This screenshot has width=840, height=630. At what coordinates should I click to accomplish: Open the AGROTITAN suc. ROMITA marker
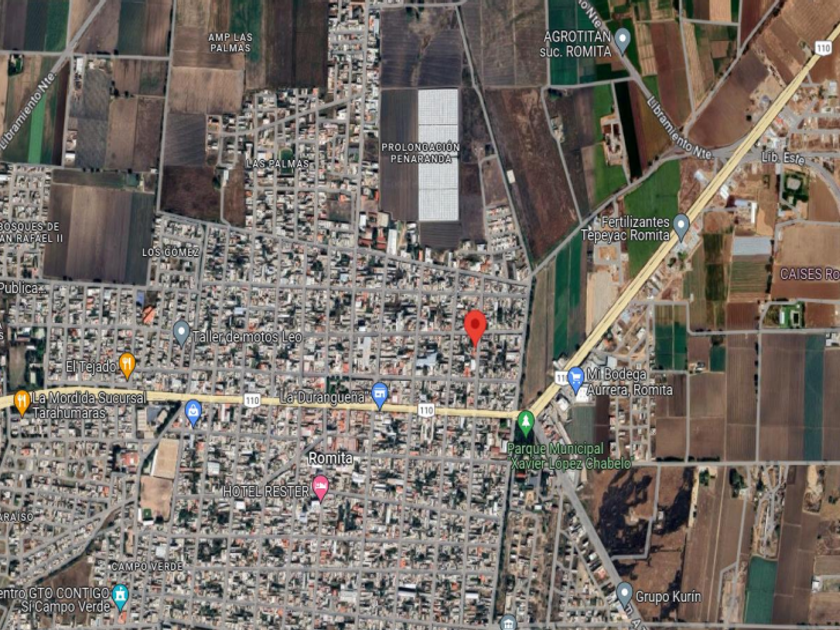tap(622, 41)
